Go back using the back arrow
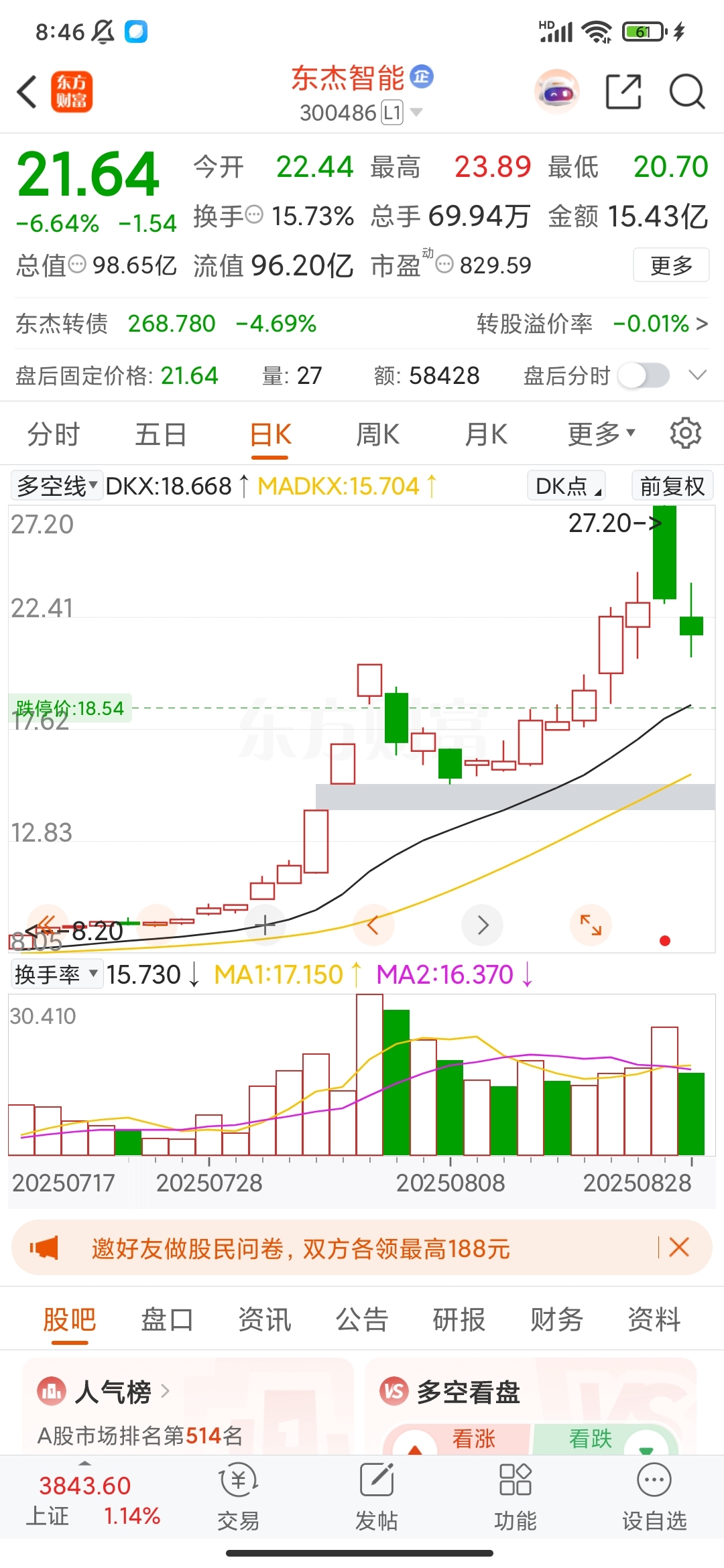The image size is (724, 1568). tap(27, 92)
